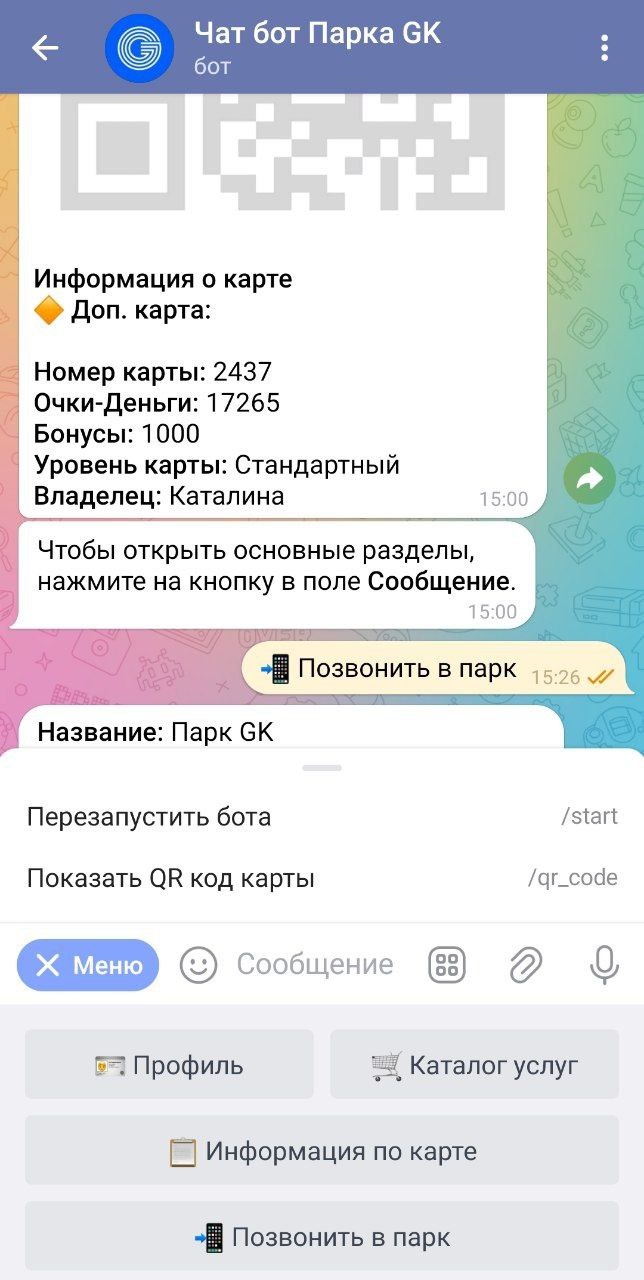This screenshot has width=644, height=1280.
Task: Toggle the bot keyboard icon
Action: [x=447, y=965]
